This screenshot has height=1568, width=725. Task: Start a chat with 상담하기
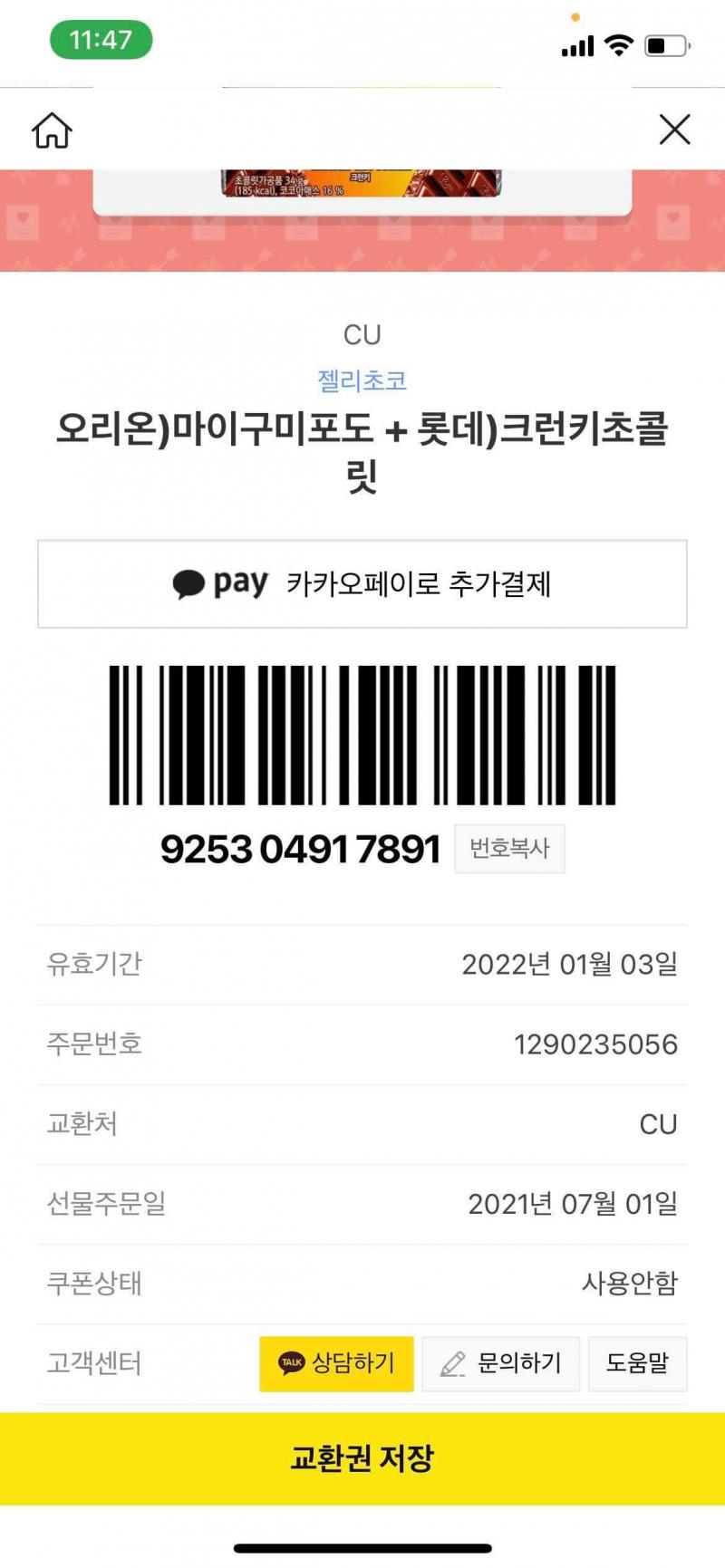(x=336, y=1363)
